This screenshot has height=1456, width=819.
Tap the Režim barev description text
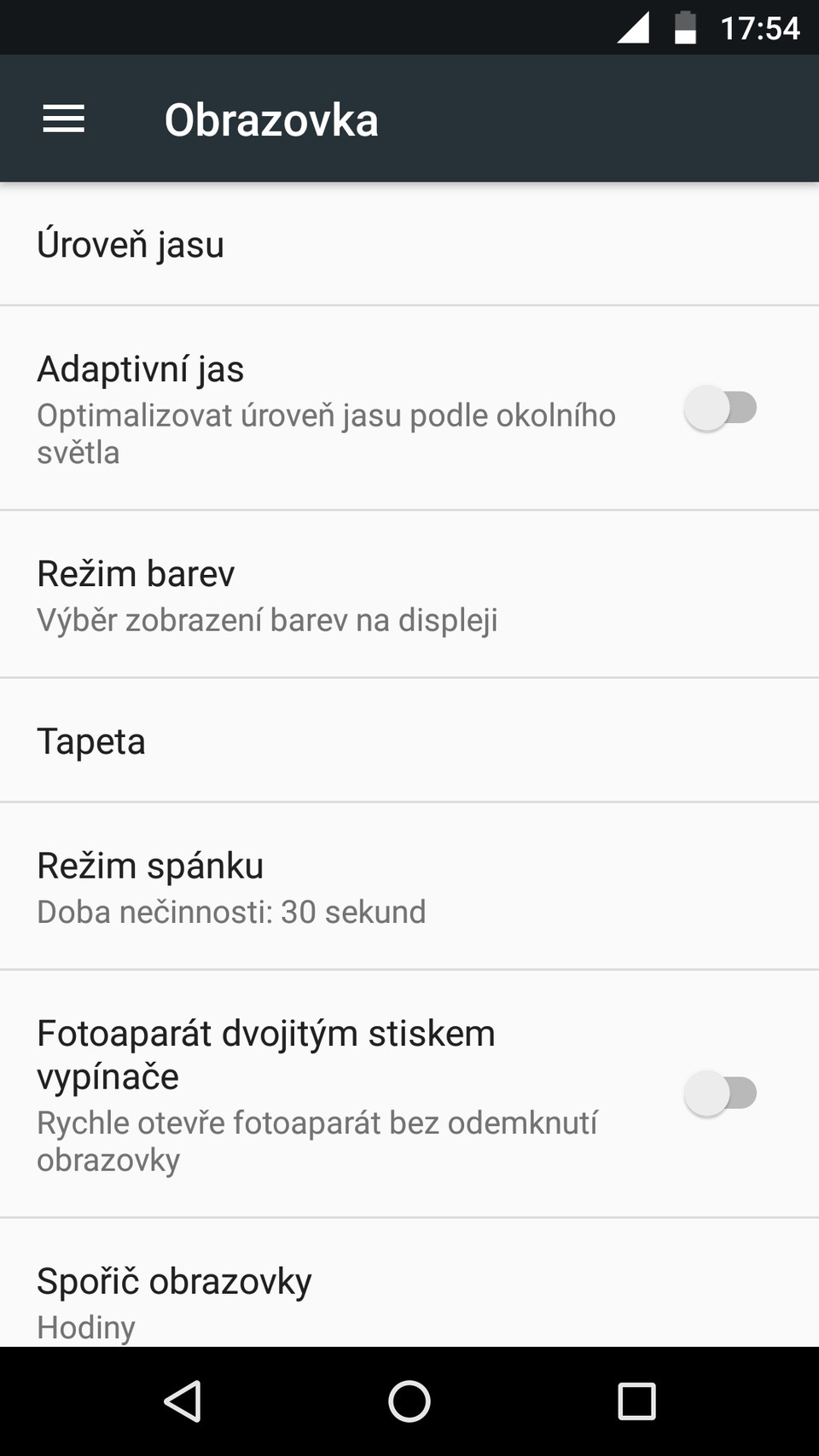(x=267, y=620)
